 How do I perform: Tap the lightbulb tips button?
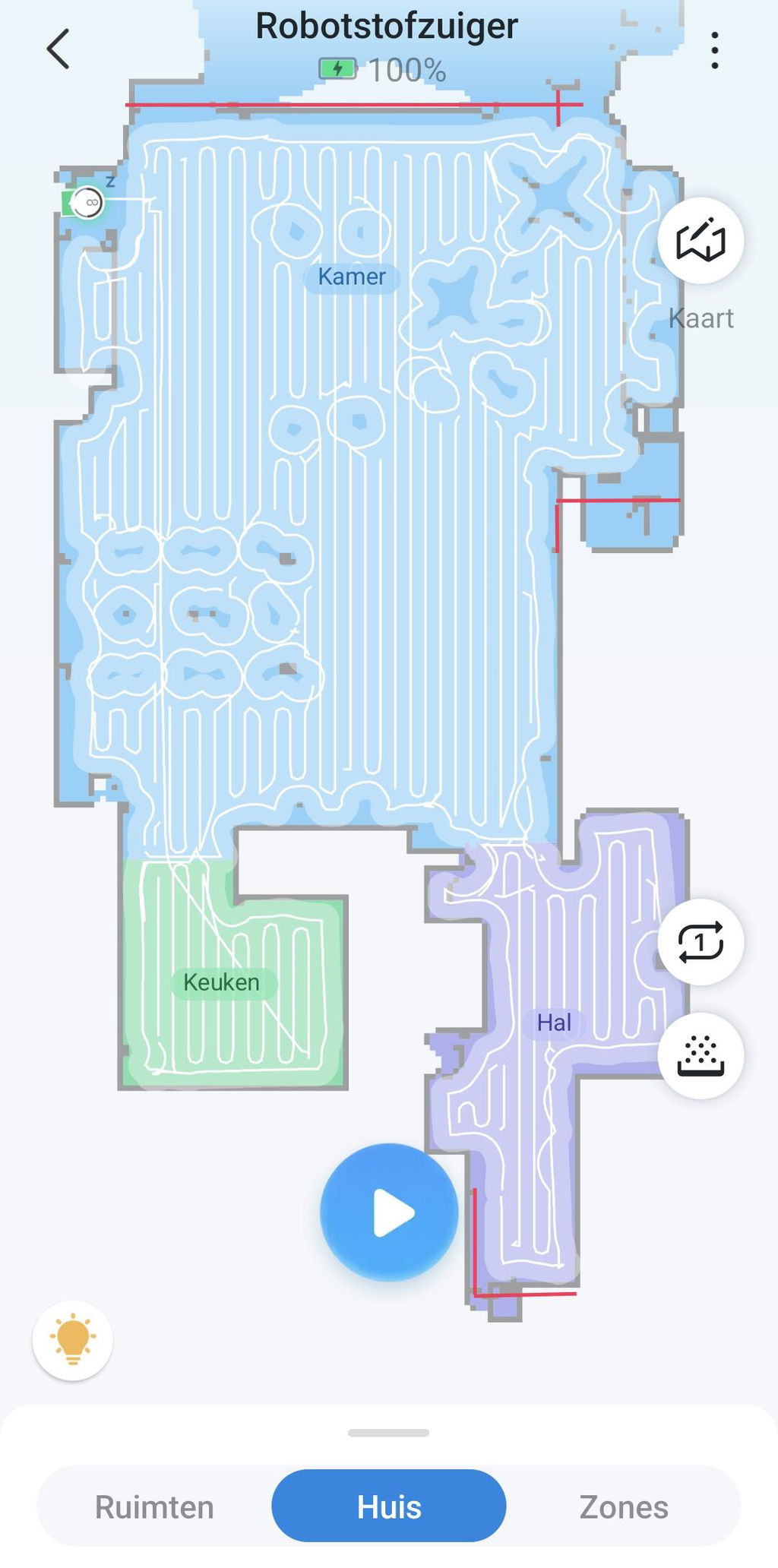point(73,1340)
